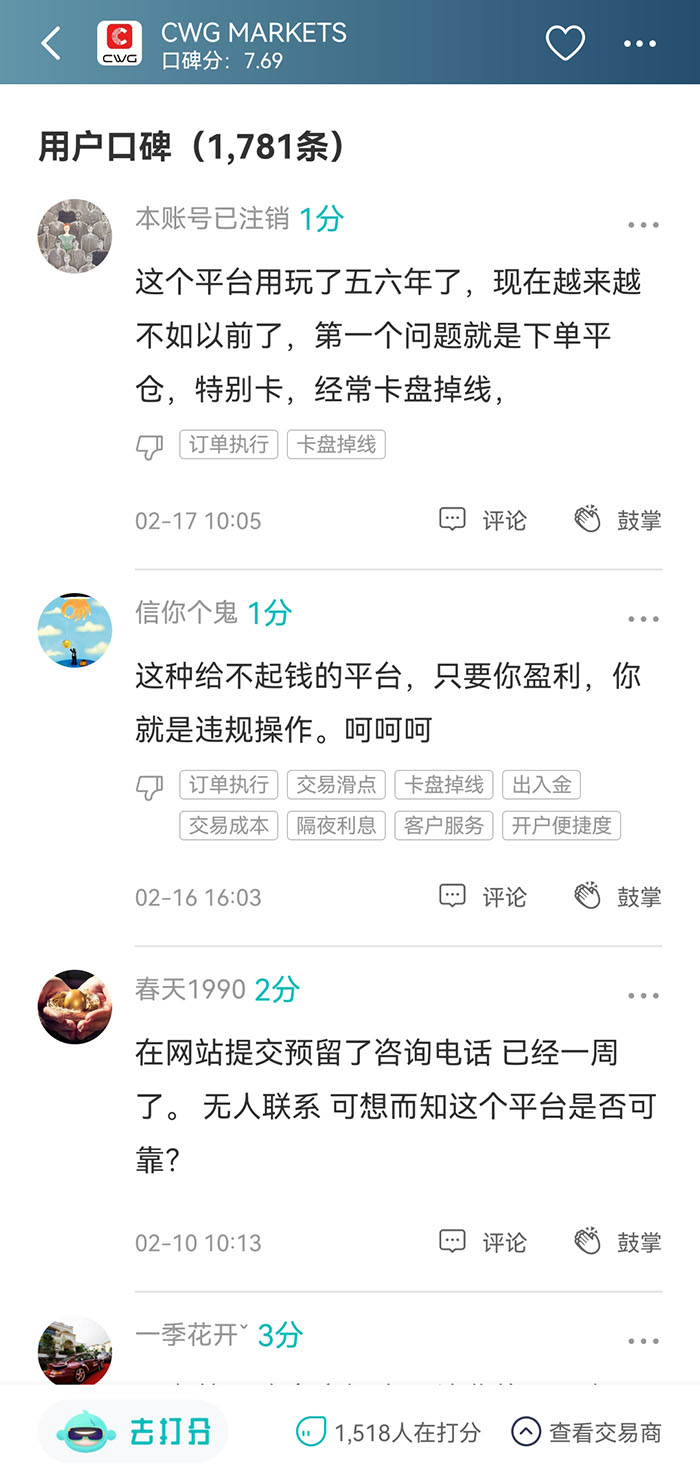View 信你个鬼's profile avatar

(75, 630)
